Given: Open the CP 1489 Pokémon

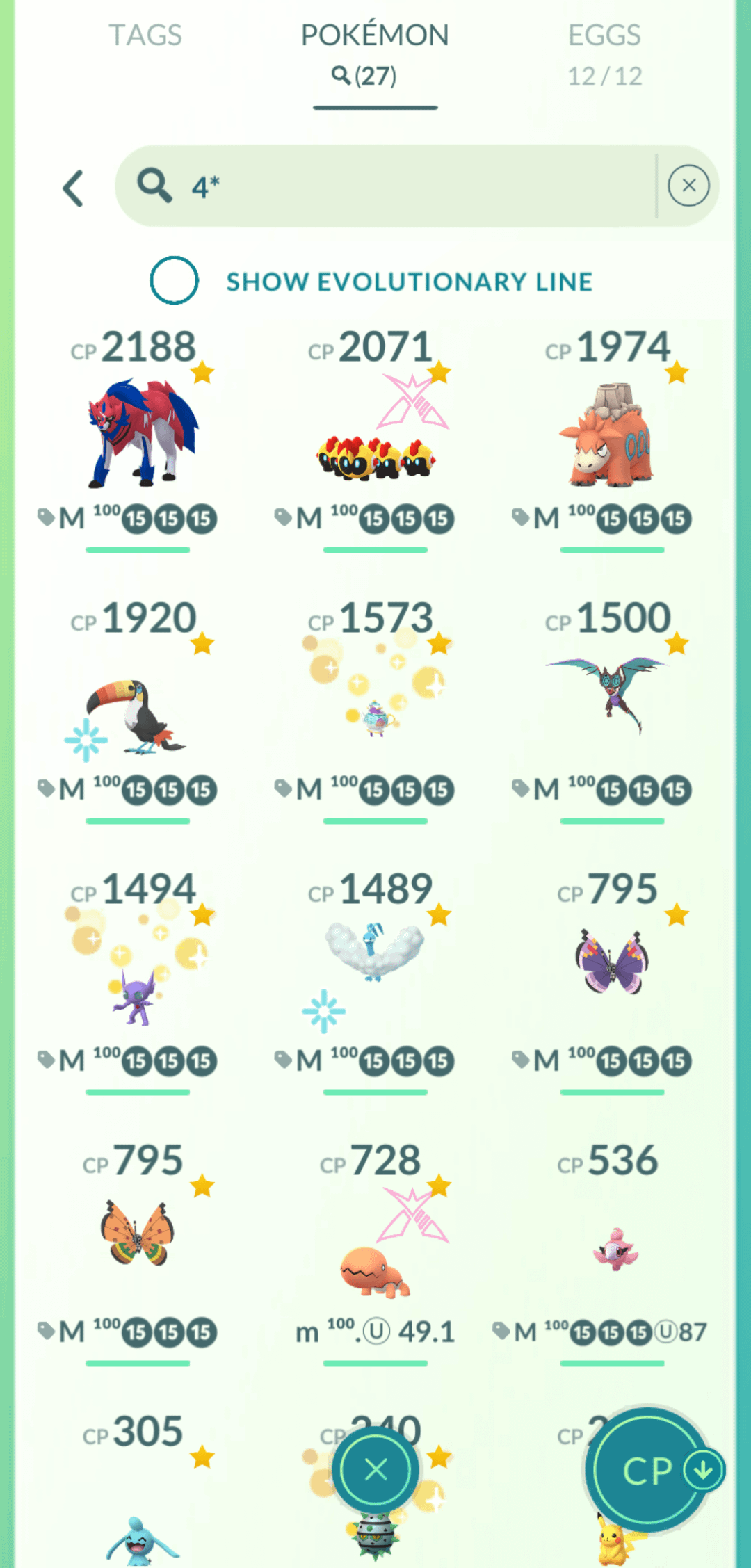Looking at the screenshot, I should 375,980.
